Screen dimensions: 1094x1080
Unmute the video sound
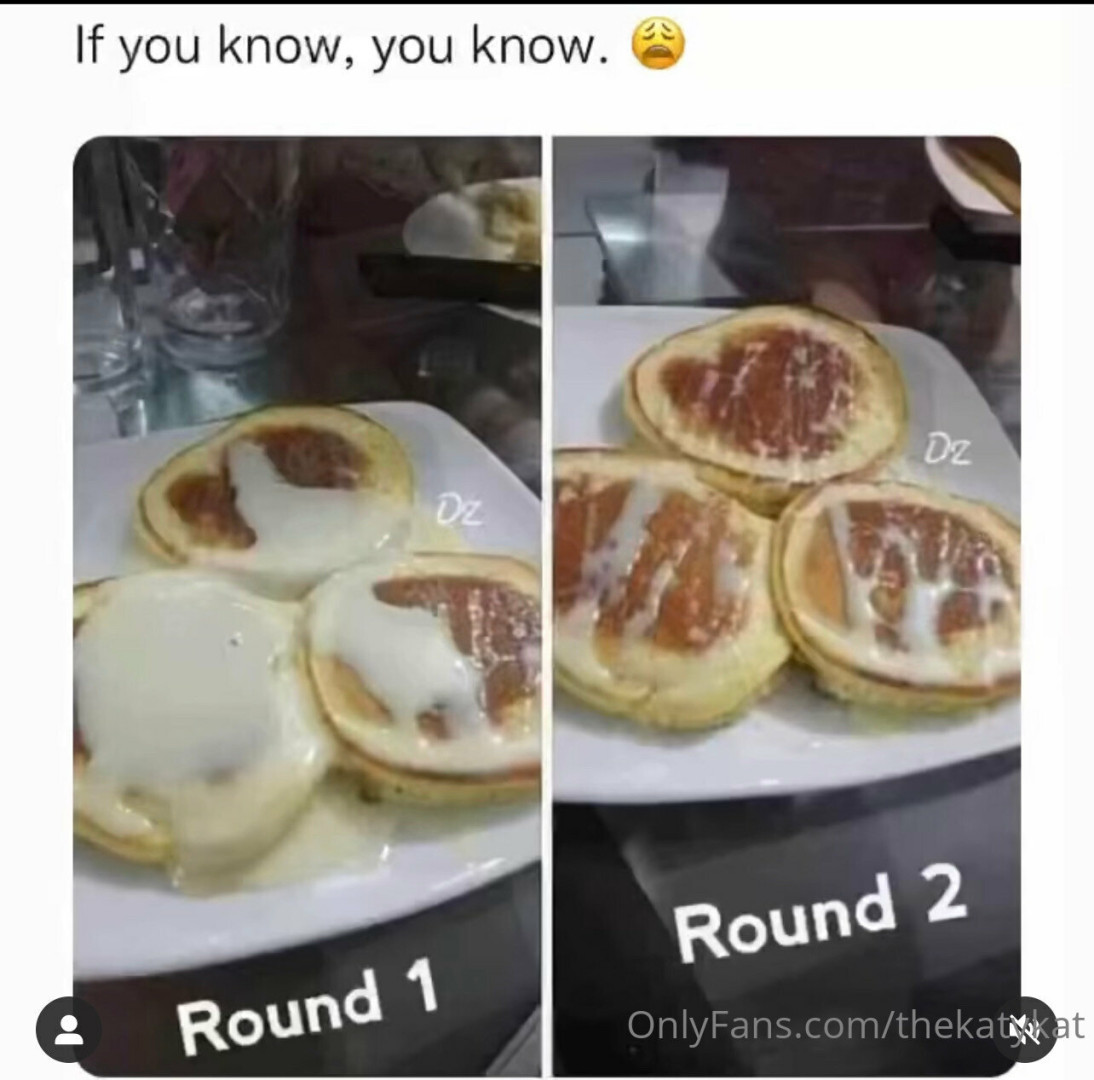pos(1024,1029)
